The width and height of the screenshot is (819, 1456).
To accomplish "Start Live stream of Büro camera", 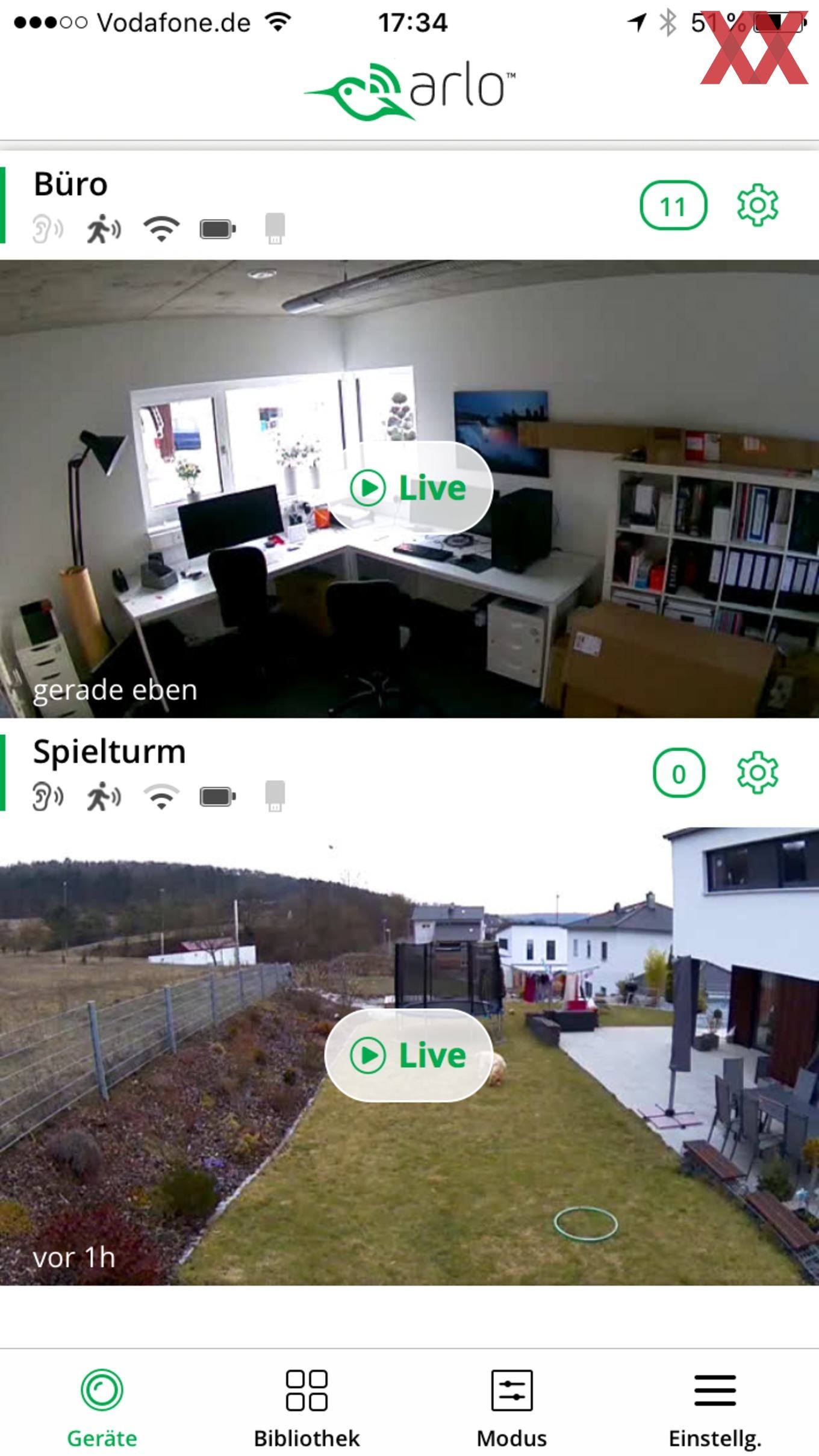I will (409, 488).
